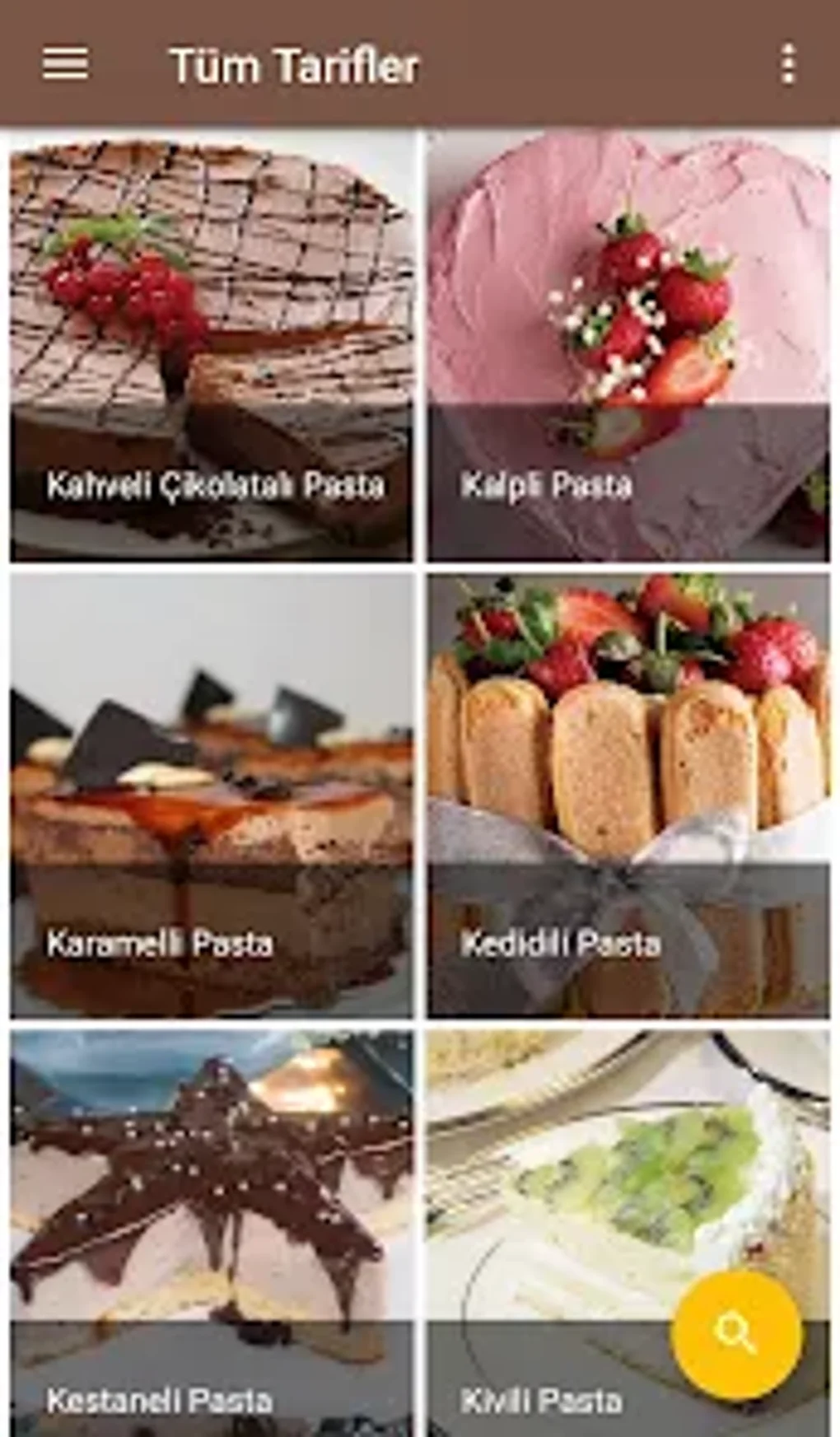Tap the yellow search floating button
This screenshot has height=1437, width=840.
[735, 1333]
